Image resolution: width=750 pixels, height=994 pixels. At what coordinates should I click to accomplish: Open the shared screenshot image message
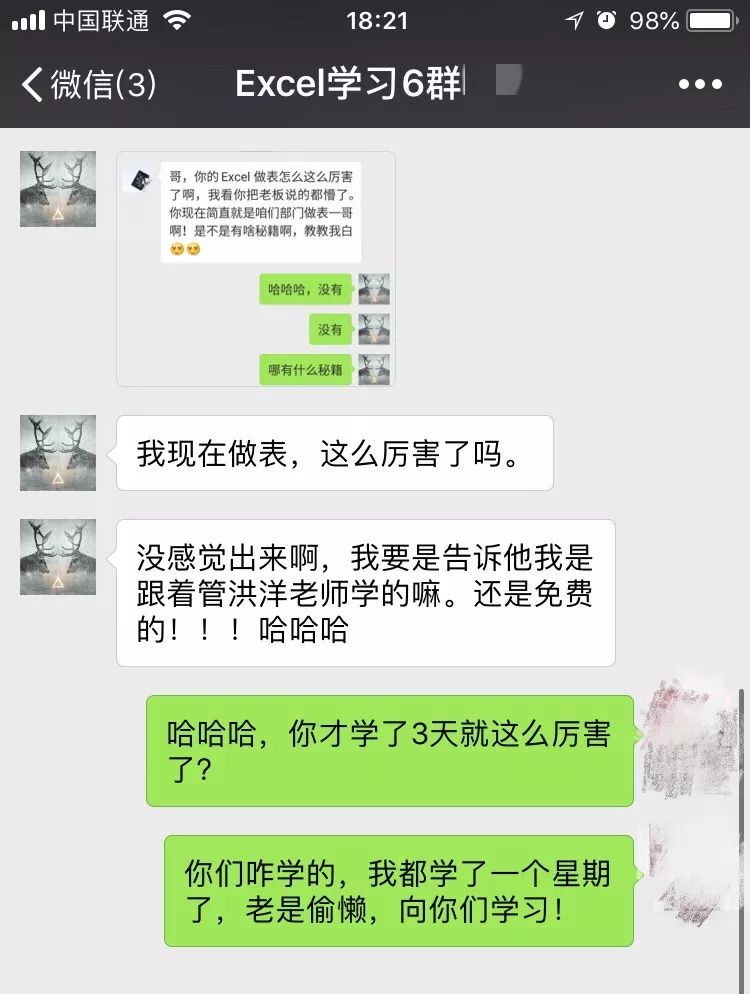[x=256, y=268]
